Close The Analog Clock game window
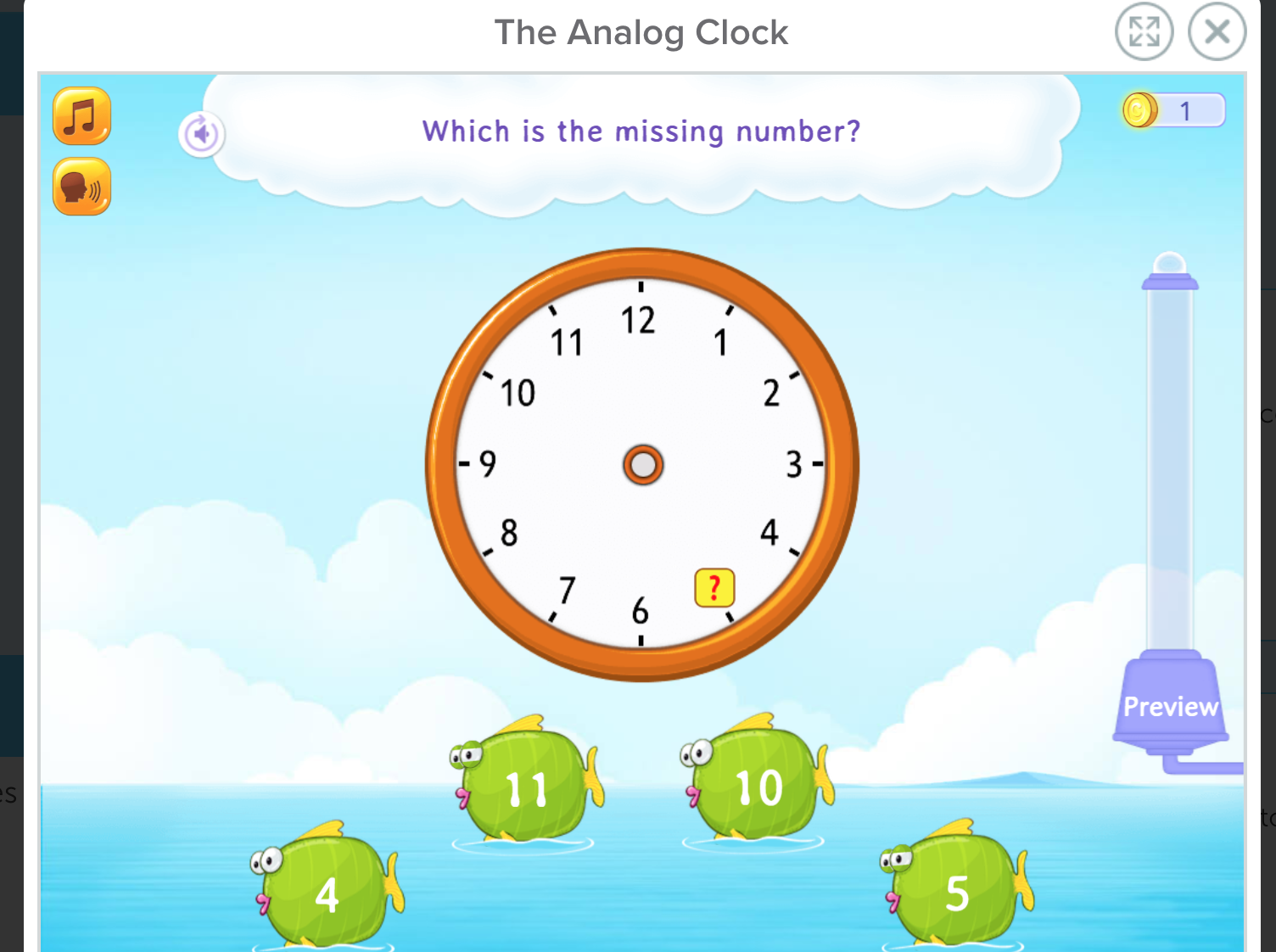This screenshot has width=1276, height=952. click(x=1217, y=32)
